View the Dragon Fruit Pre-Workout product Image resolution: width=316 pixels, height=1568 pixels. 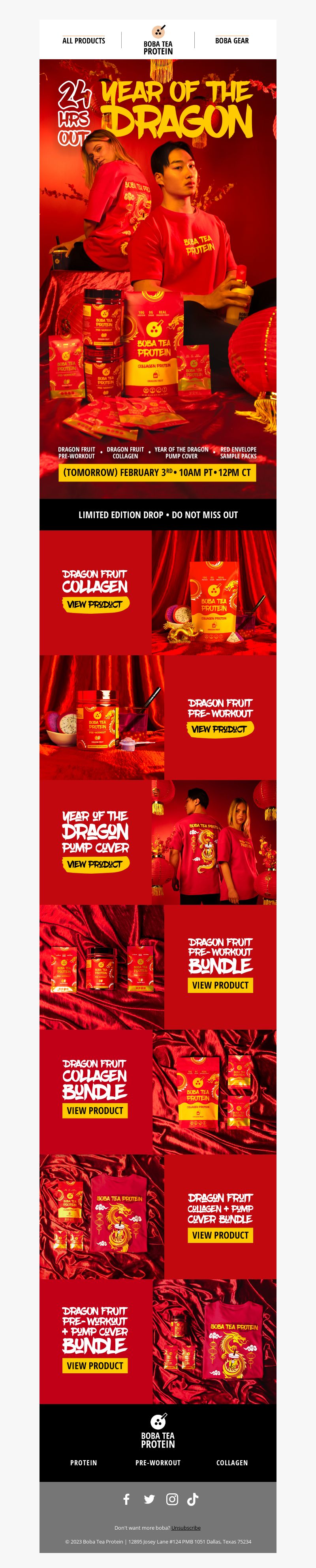click(219, 729)
